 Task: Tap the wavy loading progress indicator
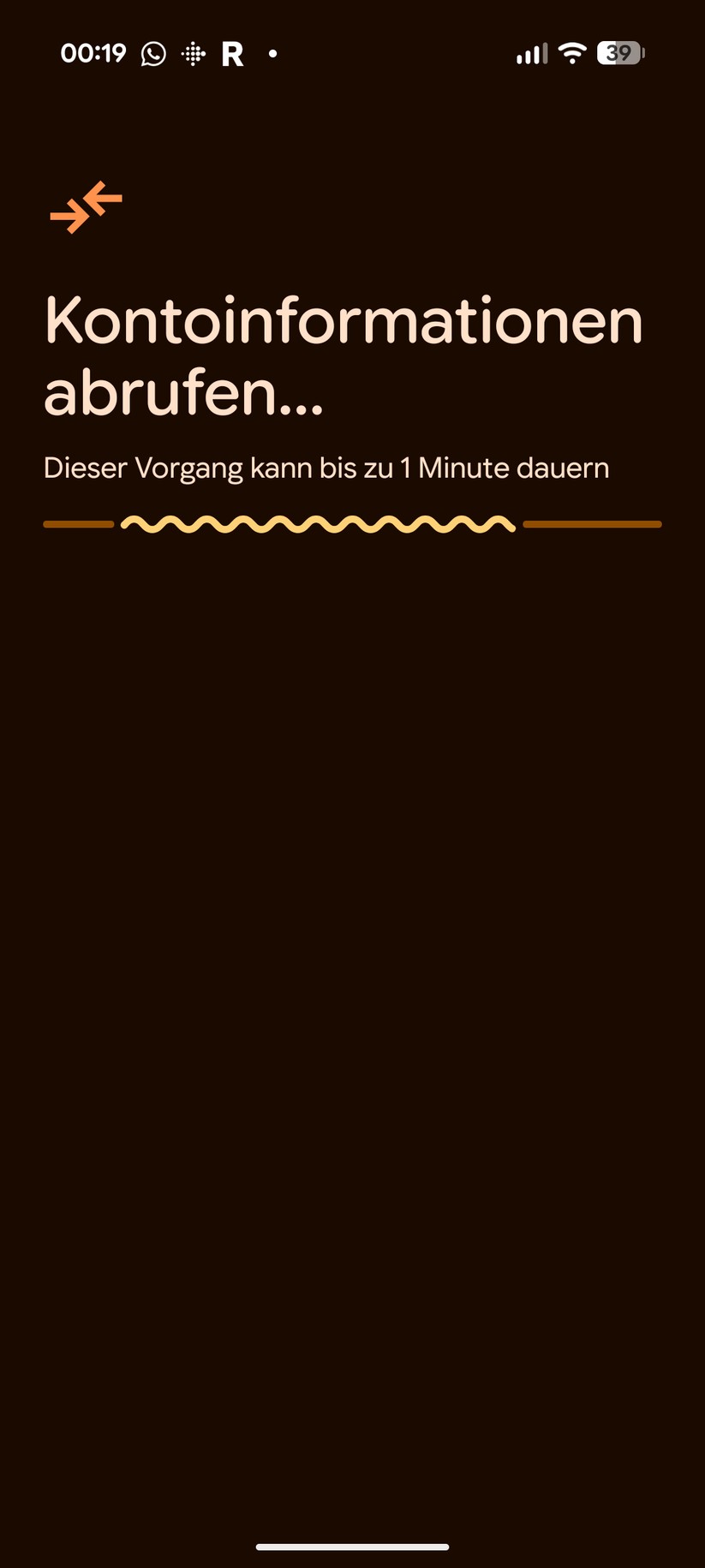coord(319,523)
